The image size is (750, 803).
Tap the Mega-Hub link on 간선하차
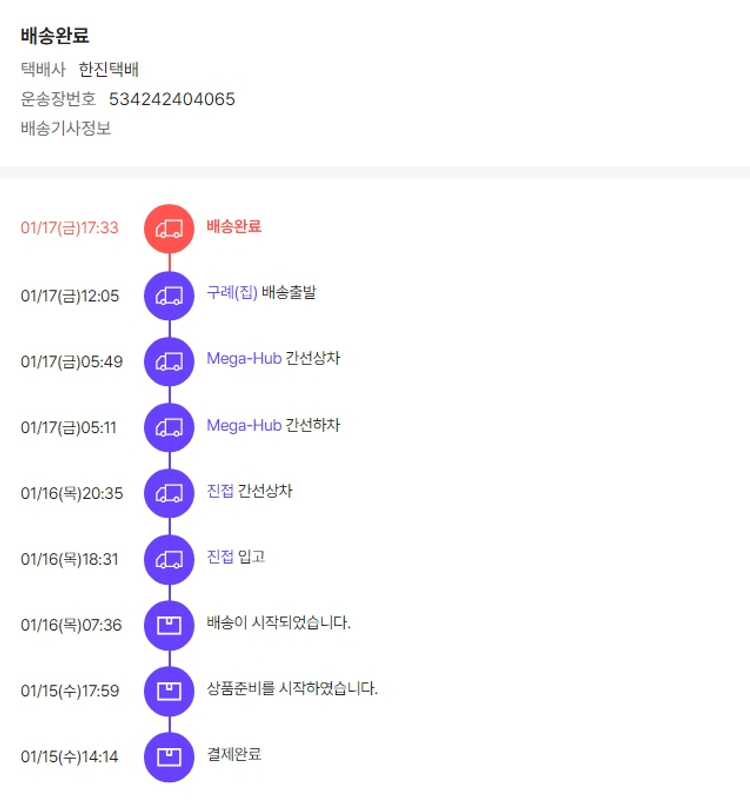click(x=244, y=425)
